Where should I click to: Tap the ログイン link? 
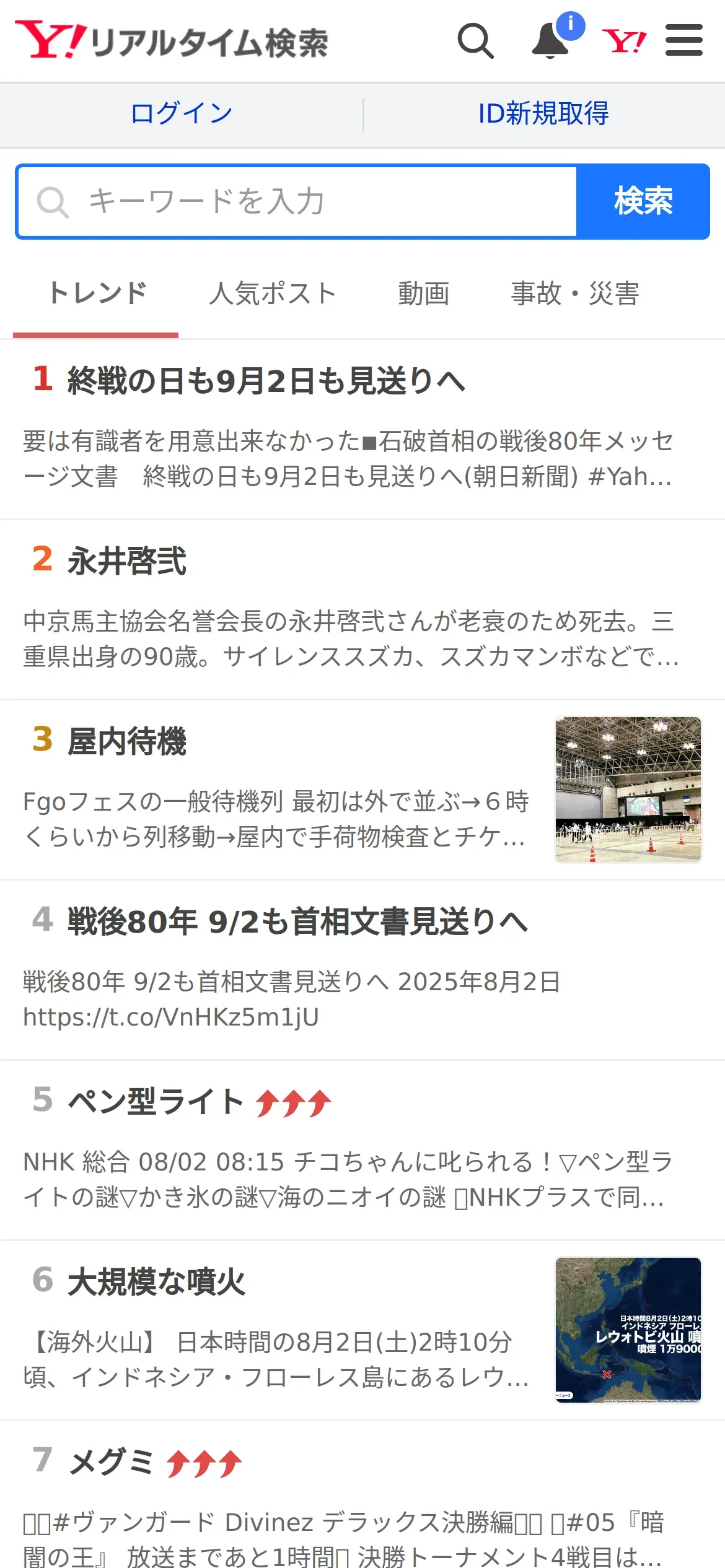click(181, 114)
